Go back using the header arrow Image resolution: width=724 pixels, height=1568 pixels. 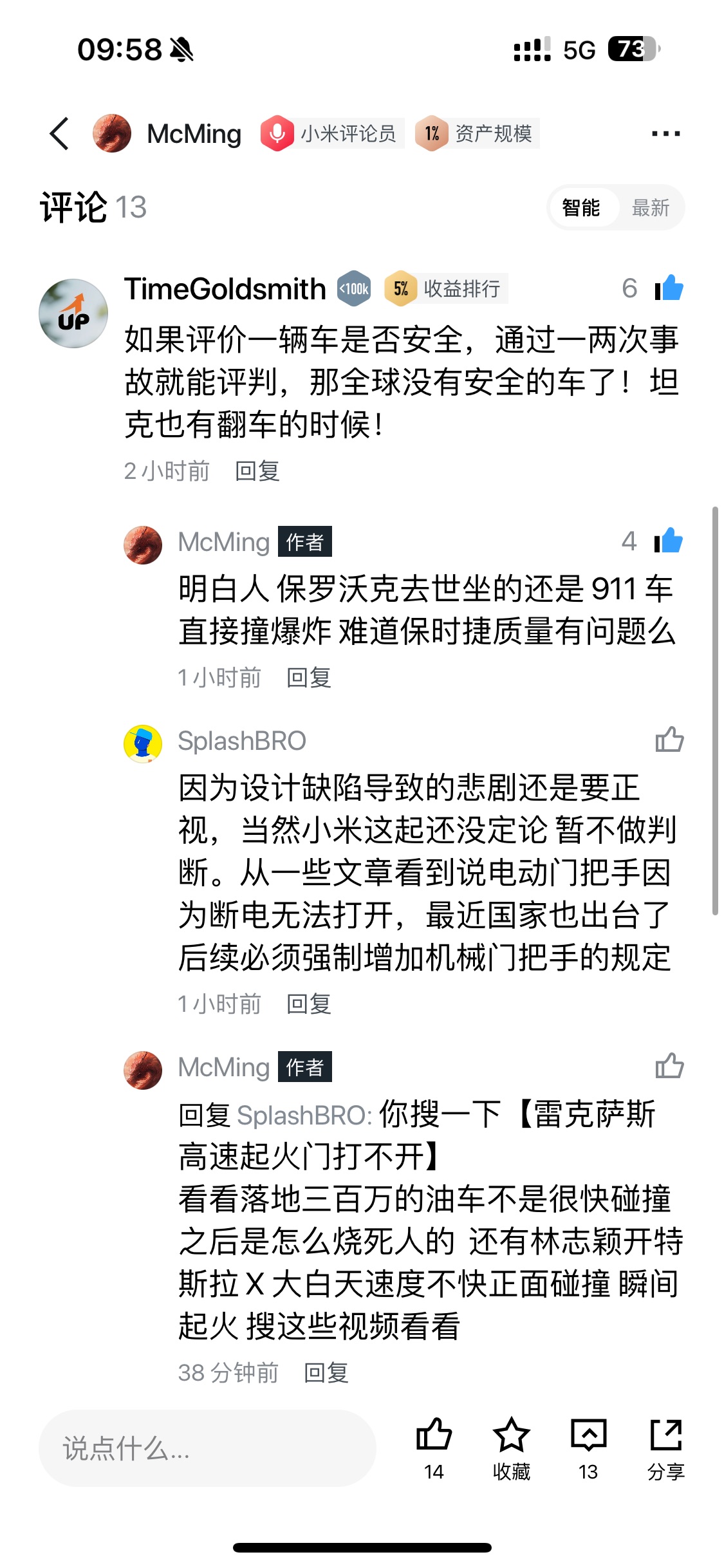[59, 134]
